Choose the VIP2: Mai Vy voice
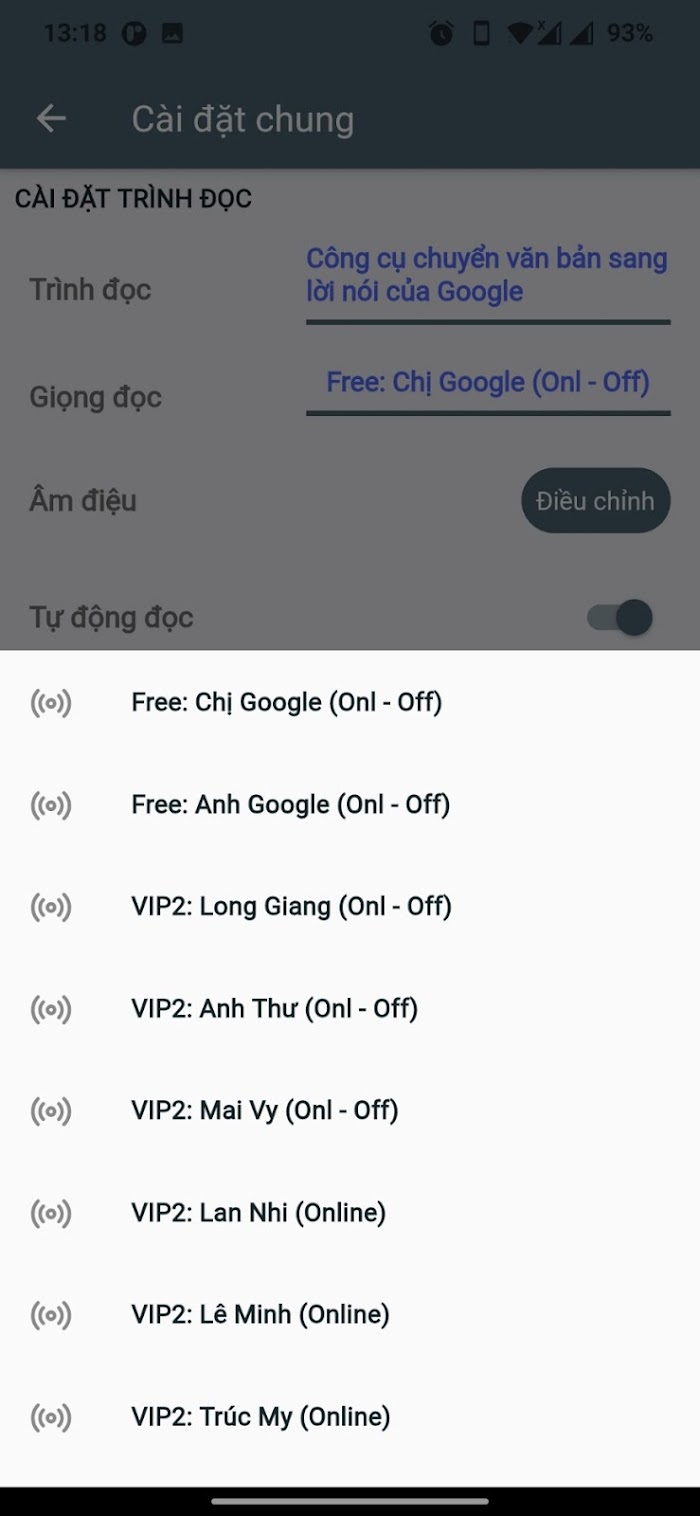 pyautogui.click(x=350, y=1110)
